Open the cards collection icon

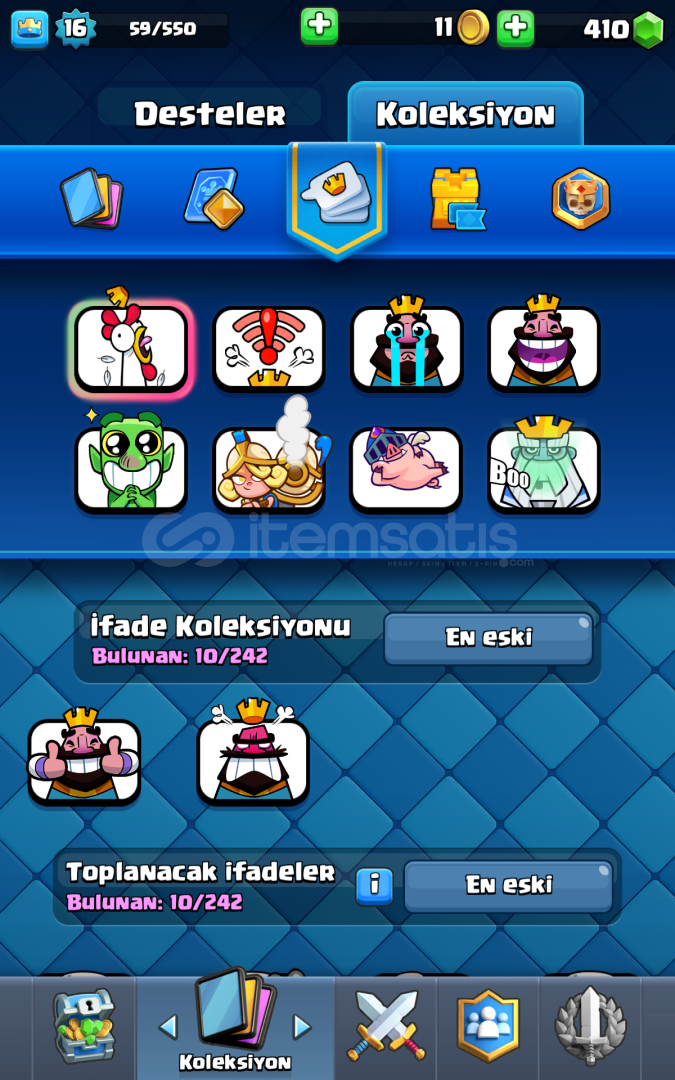(x=91, y=197)
